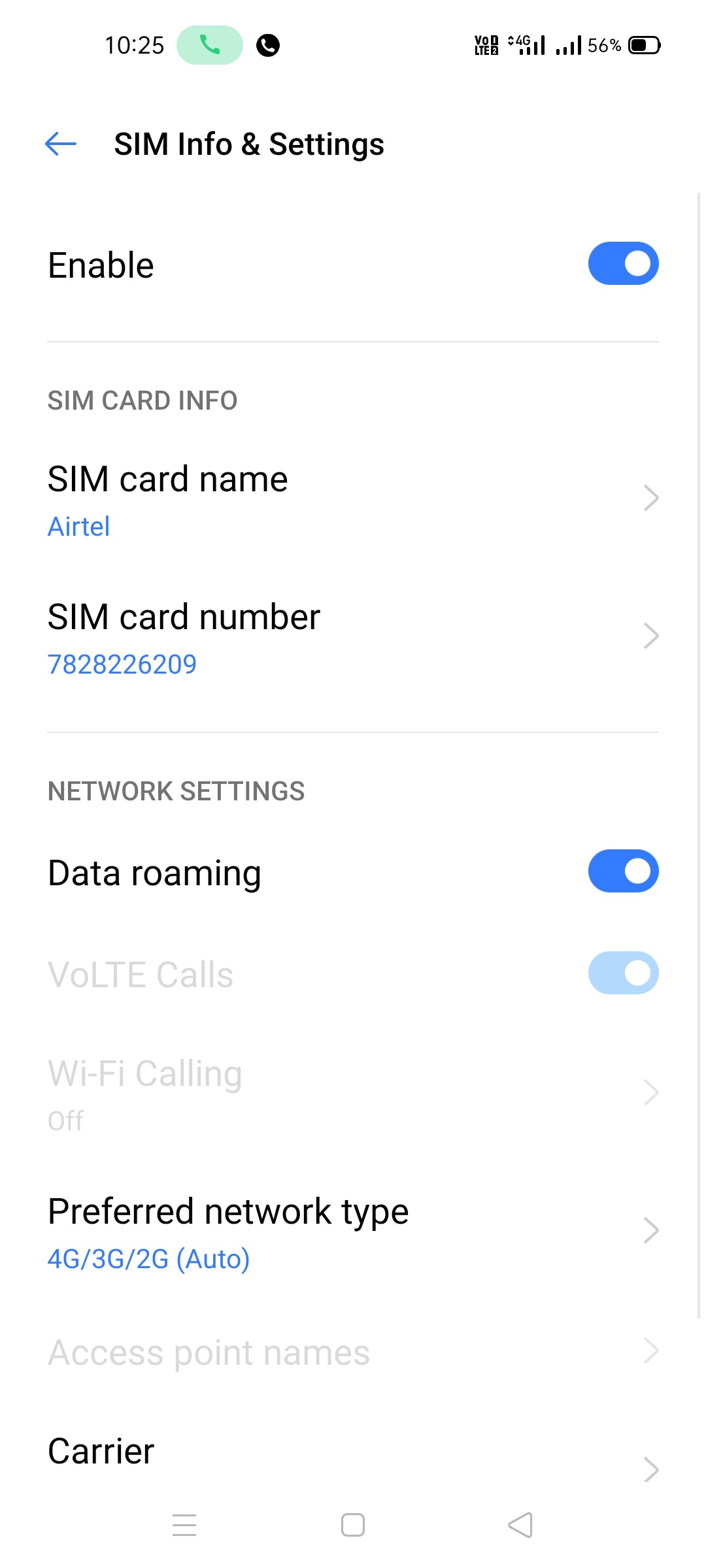Open Wi-Fi Calling settings
This screenshot has width=706, height=1568.
pos(353,1093)
